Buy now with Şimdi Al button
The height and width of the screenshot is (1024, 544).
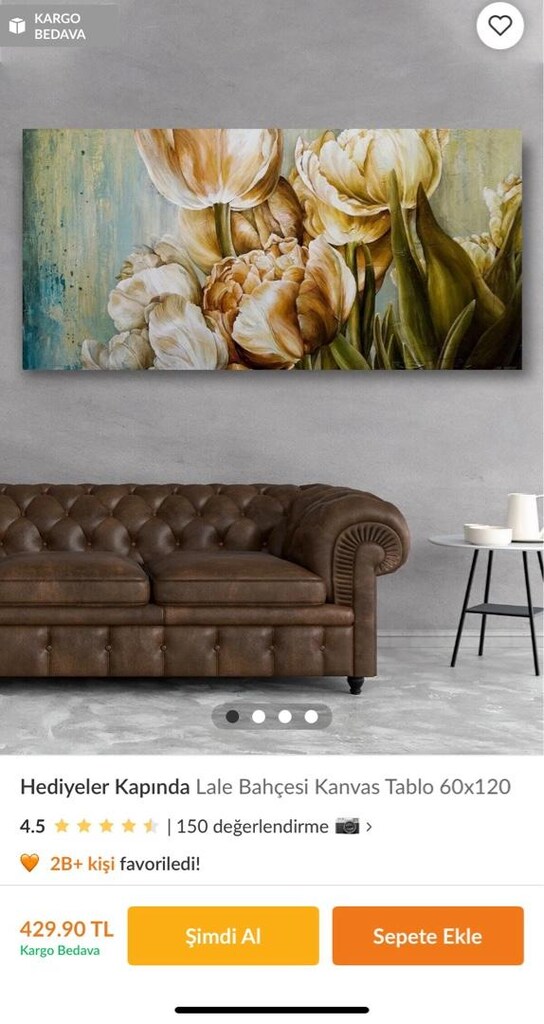(223, 936)
